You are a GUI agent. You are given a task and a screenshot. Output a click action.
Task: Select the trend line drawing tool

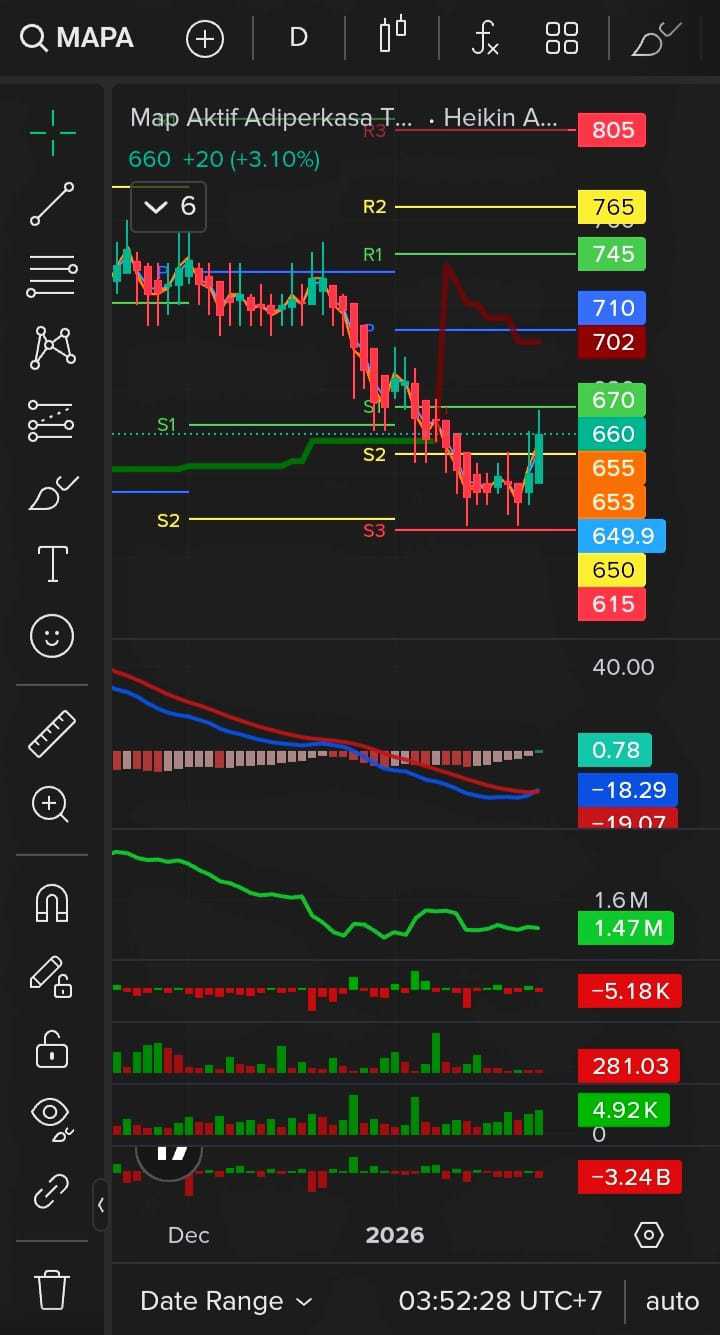[52, 204]
